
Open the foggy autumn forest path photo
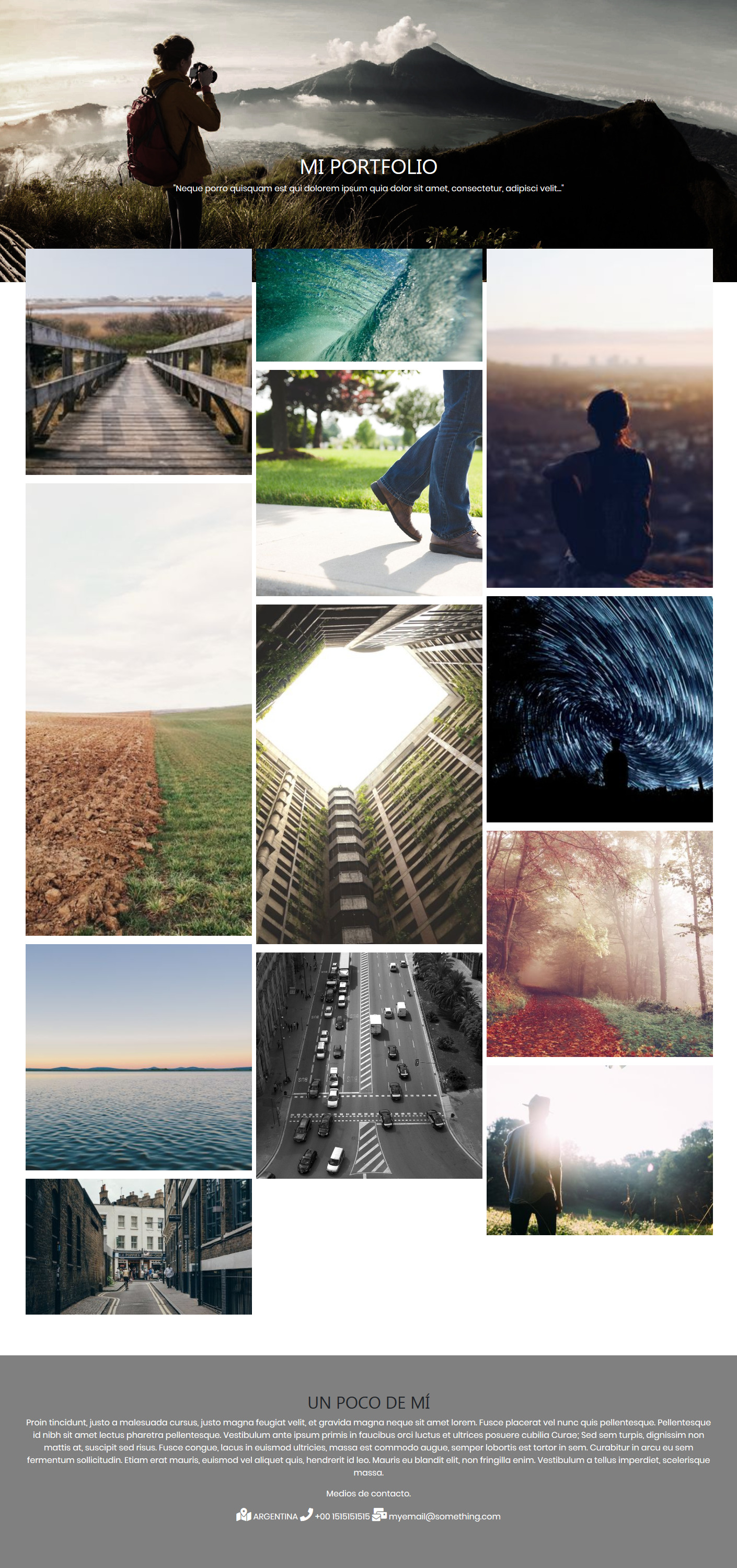pos(600,944)
